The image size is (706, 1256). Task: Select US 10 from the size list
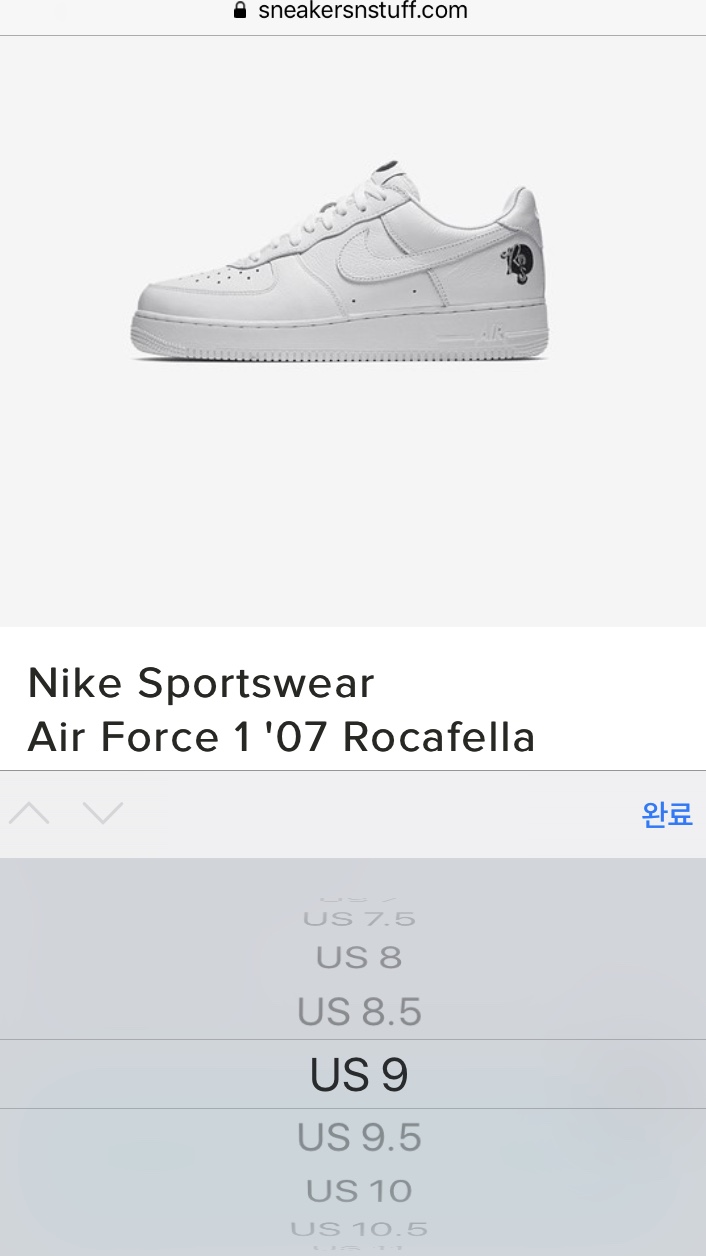click(359, 1191)
